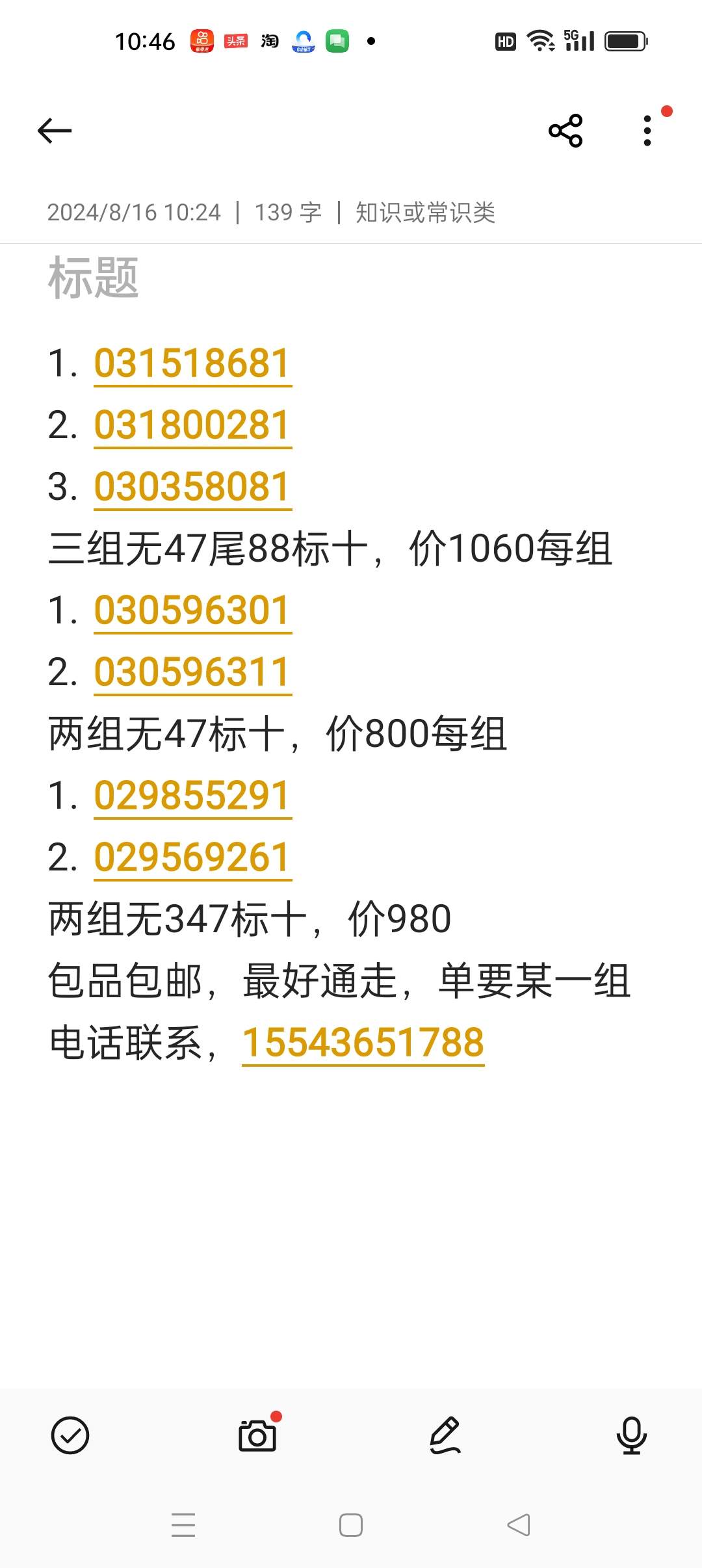This screenshot has width=702, height=1568.
Task: Share this note
Action: tap(565, 131)
